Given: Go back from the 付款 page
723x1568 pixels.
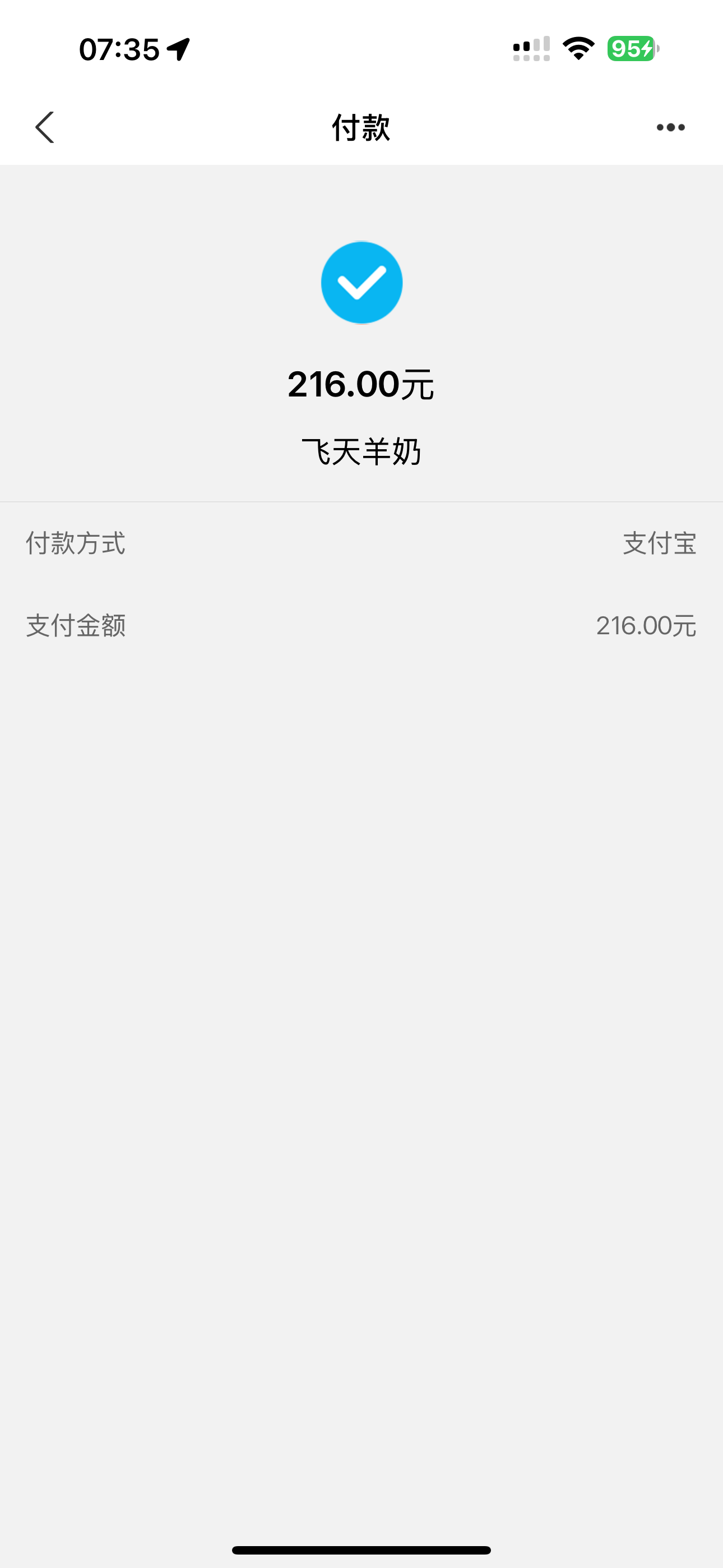Looking at the screenshot, I should point(45,127).
